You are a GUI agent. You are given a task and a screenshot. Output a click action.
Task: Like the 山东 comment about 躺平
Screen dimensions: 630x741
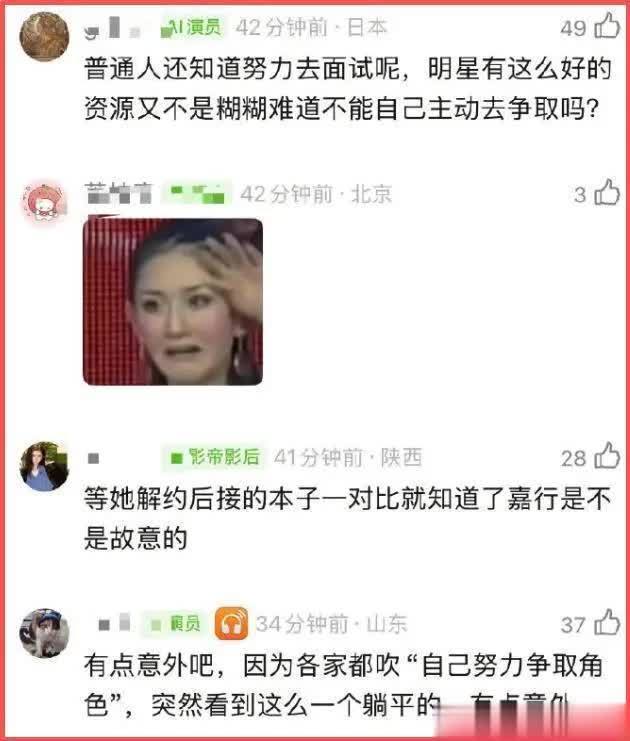[x=607, y=624]
